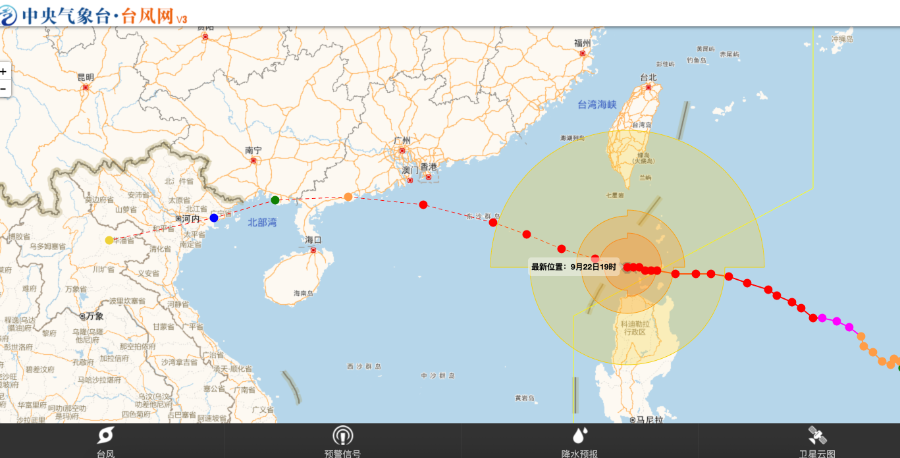This screenshot has height=458, width=900.
Task: Zoom out the map with the minus button
Action: pyautogui.click(x=4, y=89)
